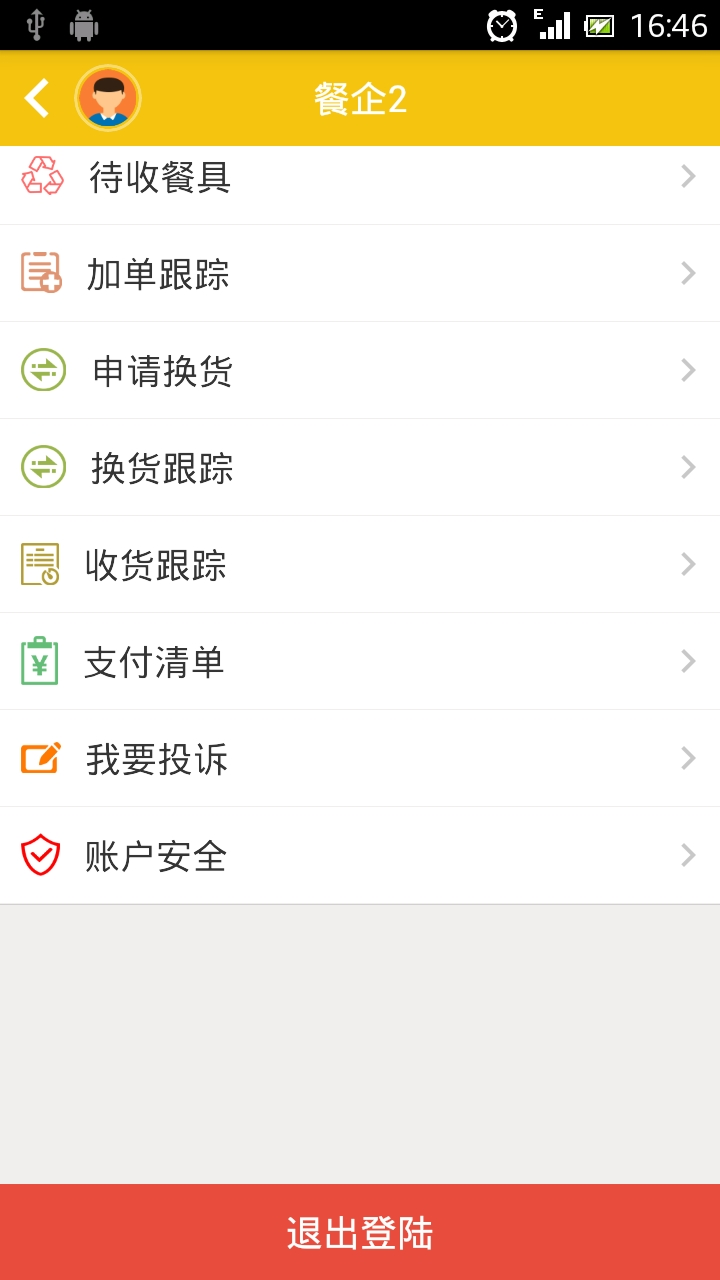Tap 退出登陆 to log out
The image size is (720, 1280).
pos(360,1232)
